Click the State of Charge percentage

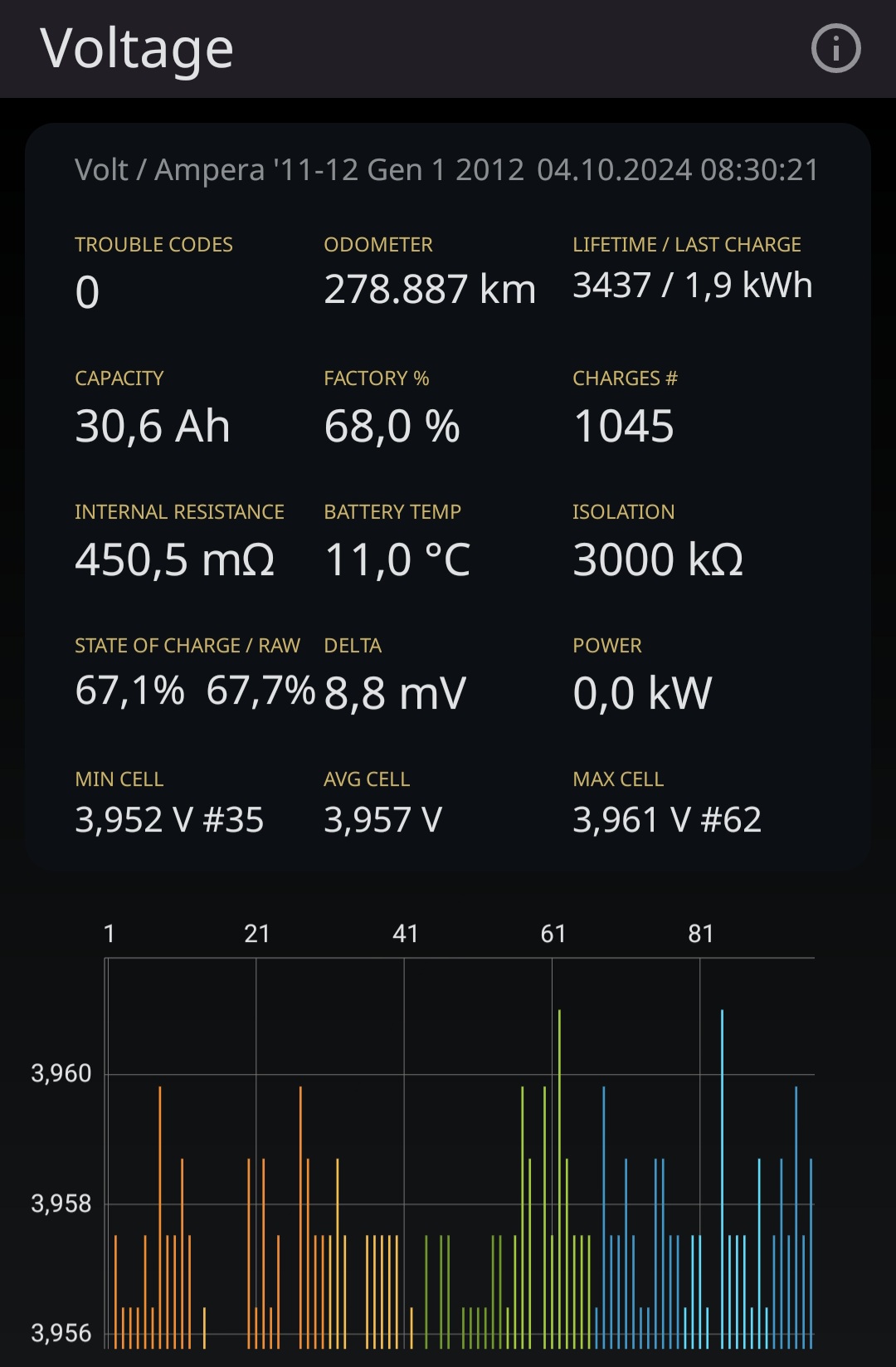pyautogui.click(x=129, y=691)
